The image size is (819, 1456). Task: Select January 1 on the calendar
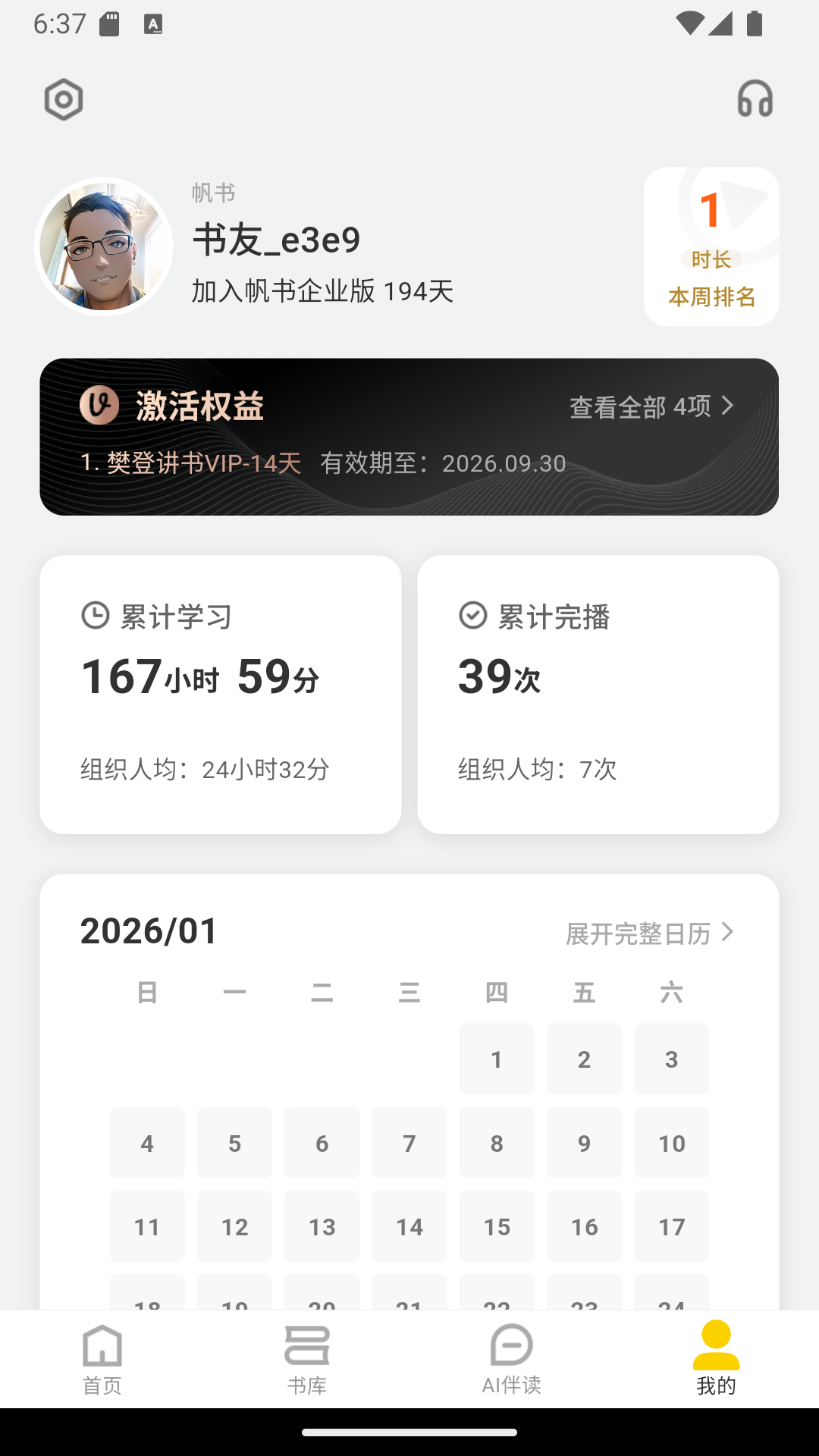(x=497, y=1059)
